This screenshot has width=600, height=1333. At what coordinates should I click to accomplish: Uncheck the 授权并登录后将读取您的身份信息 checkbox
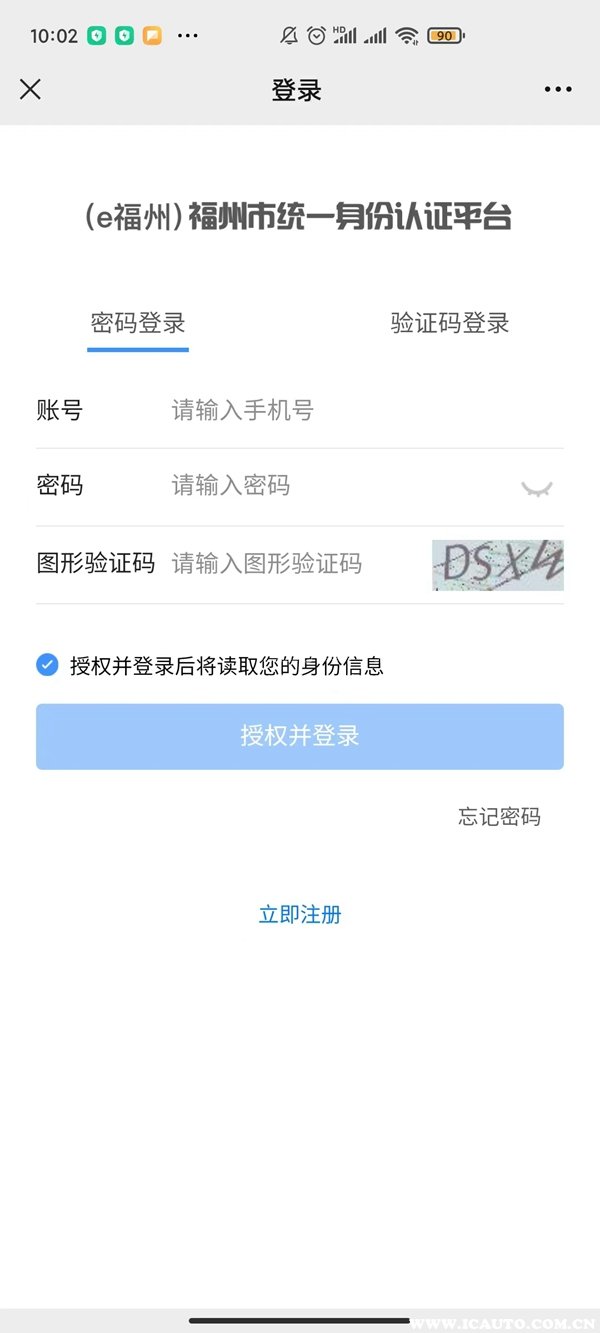click(47, 665)
